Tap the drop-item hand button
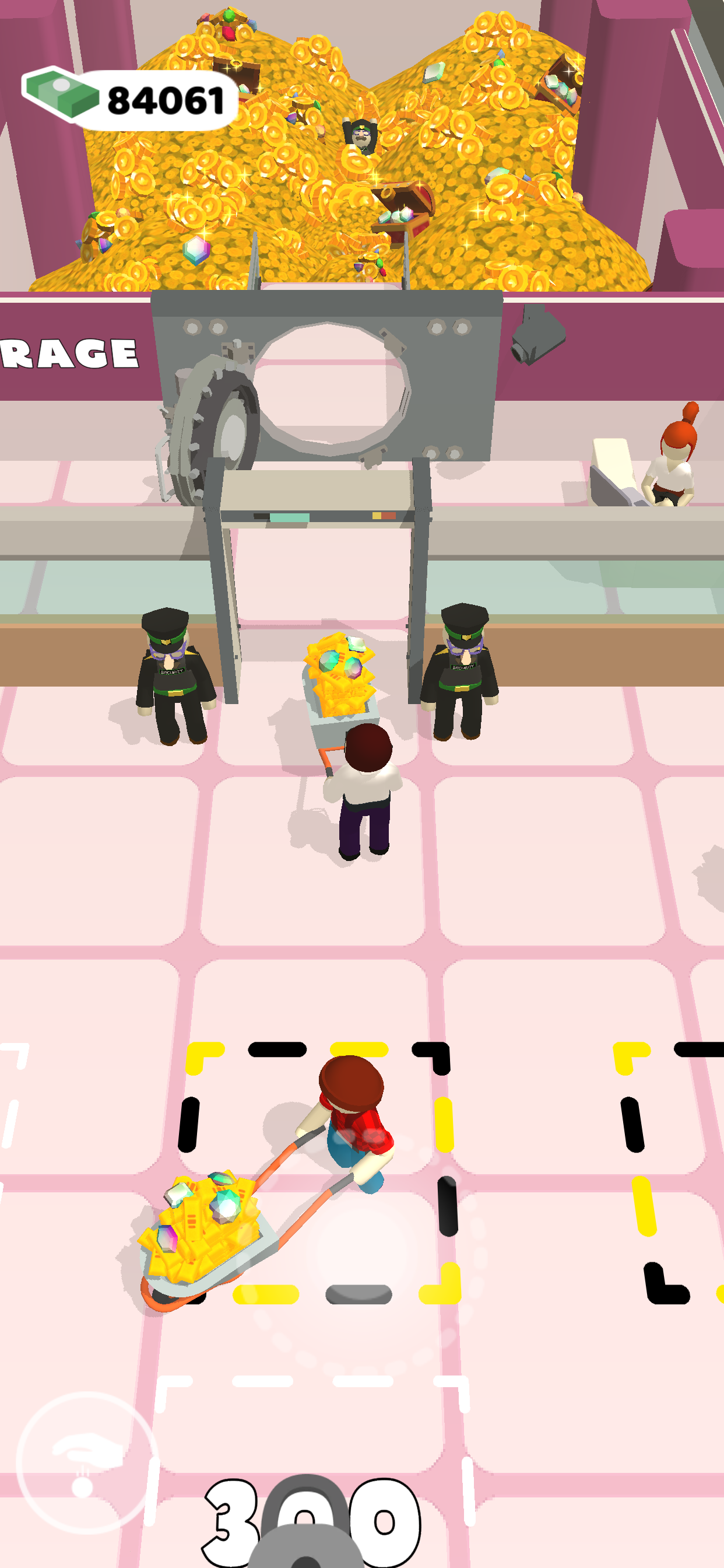The width and height of the screenshot is (724, 1568). coord(87,1461)
